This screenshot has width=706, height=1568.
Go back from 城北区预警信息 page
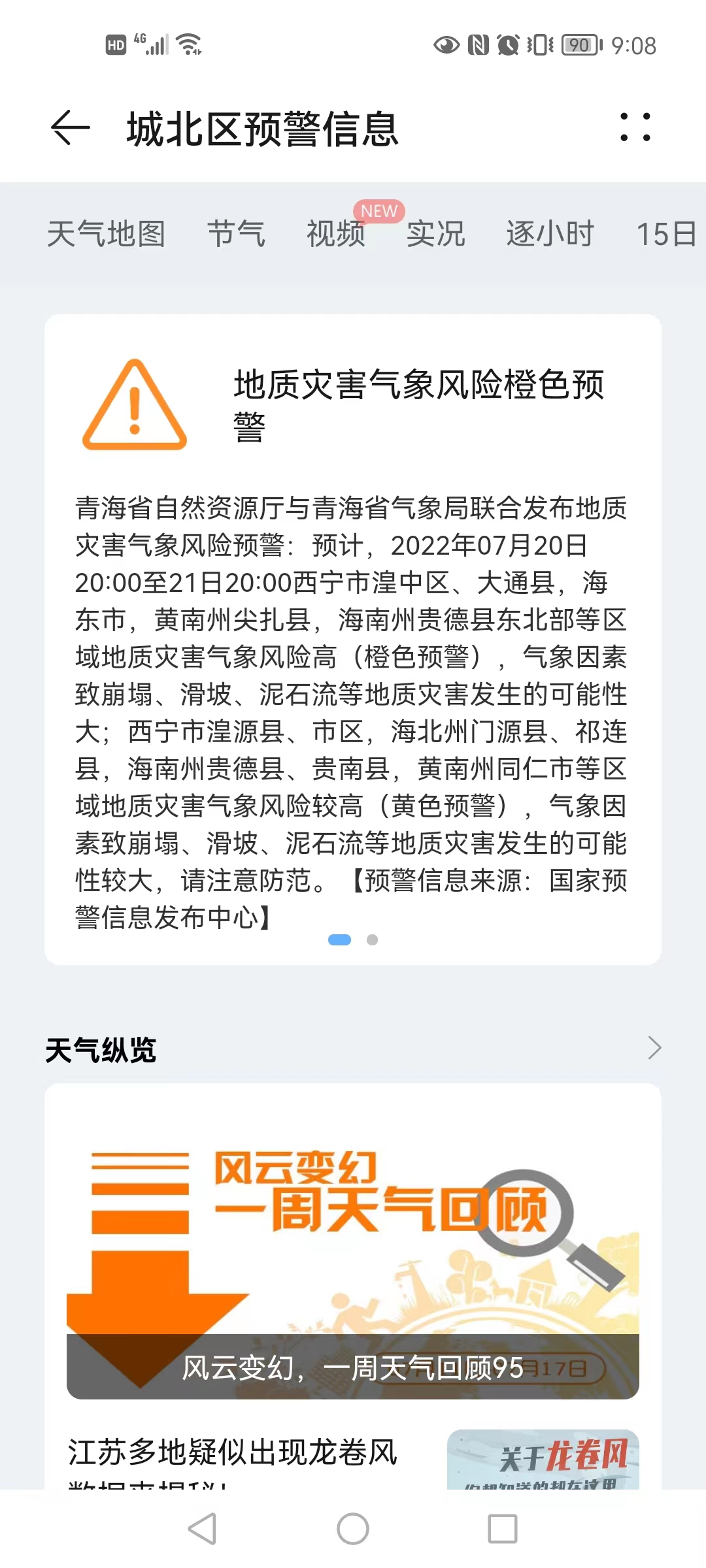71,127
